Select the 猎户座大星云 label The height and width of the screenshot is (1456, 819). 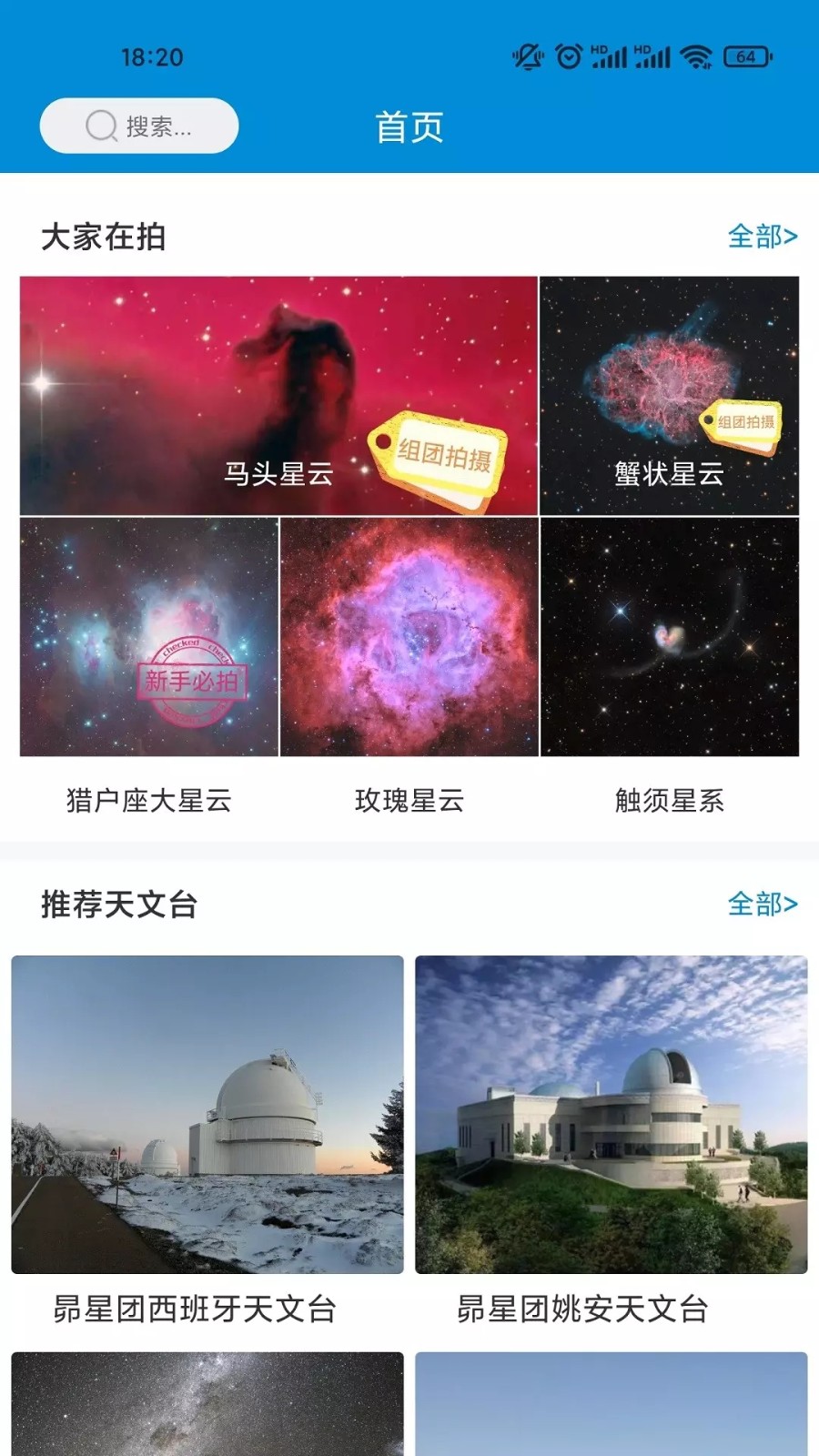click(150, 802)
